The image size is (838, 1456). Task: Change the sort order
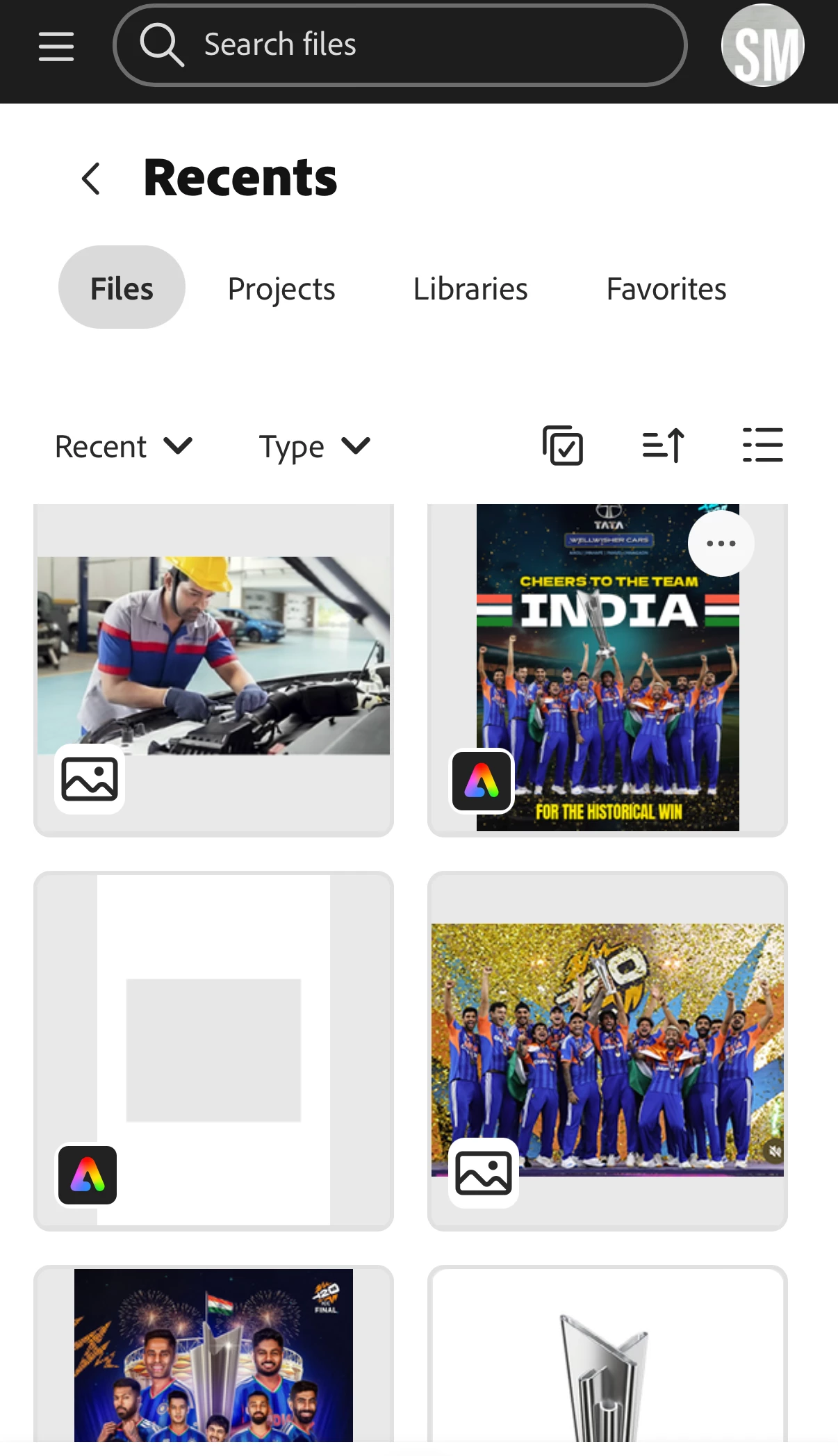(664, 445)
